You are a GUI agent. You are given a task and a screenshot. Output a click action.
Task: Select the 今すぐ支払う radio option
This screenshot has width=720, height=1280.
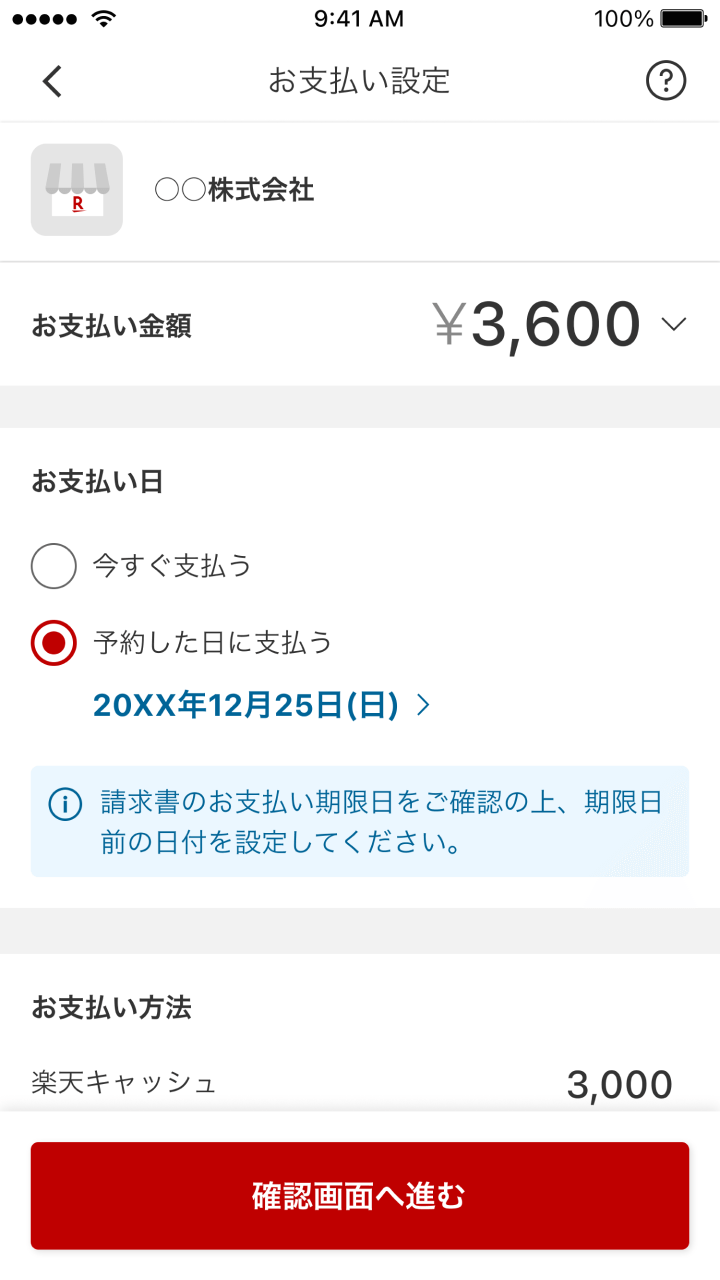54,566
